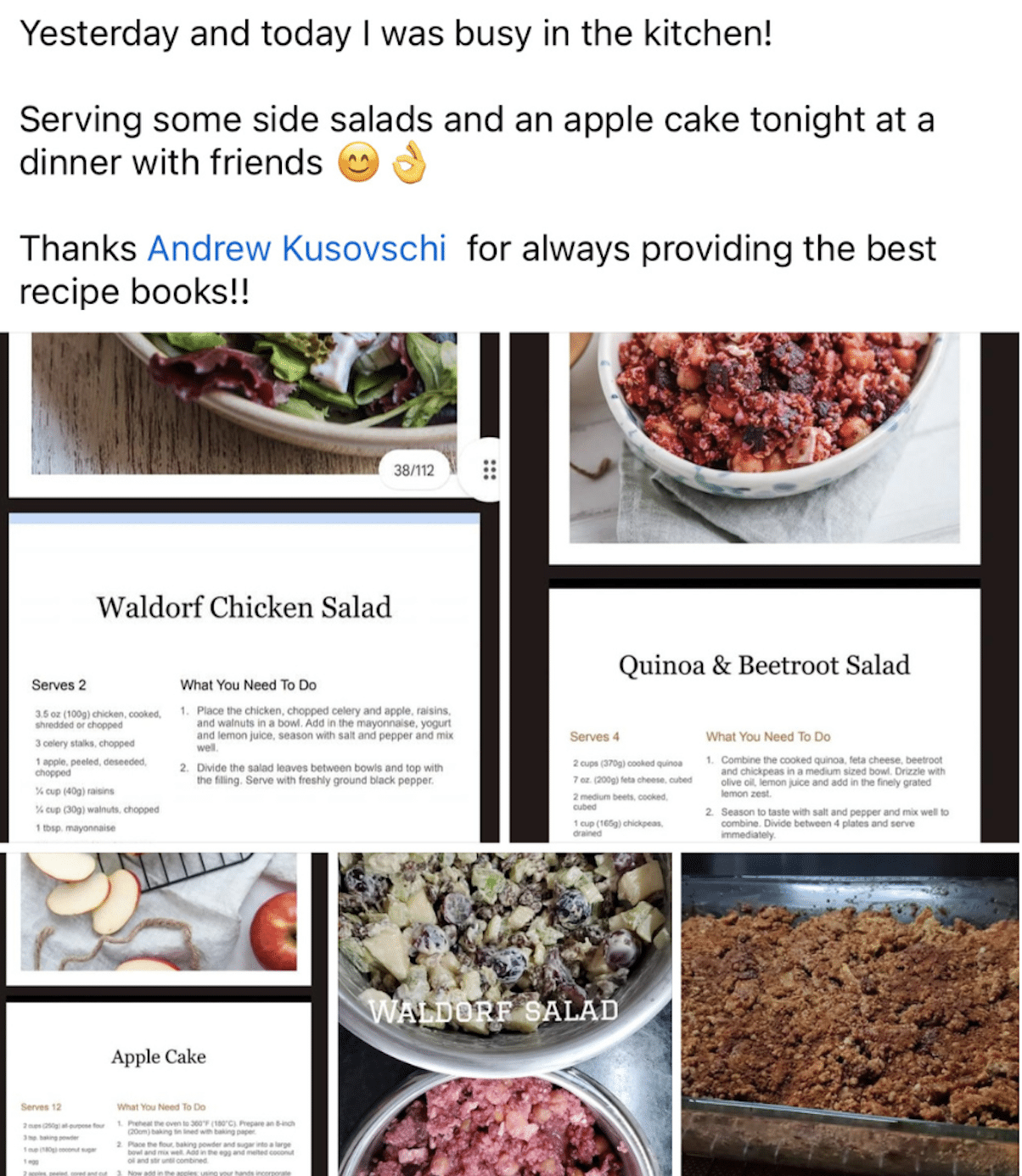Screen dimensions: 1022x1176
Task: View the Waldorf Salad bowls photo
Action: click(505, 1014)
